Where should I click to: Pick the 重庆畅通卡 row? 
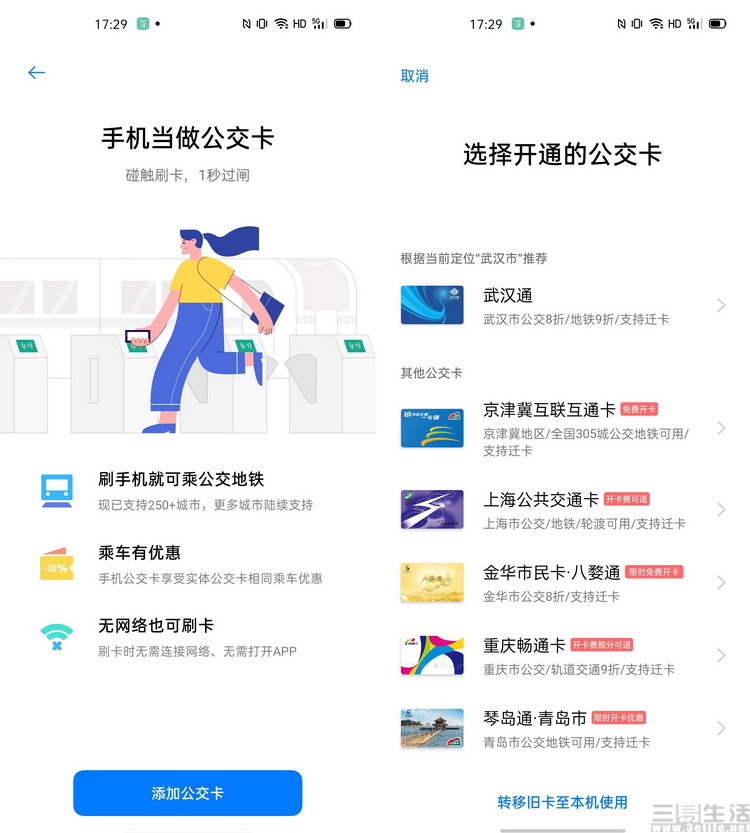point(562,656)
